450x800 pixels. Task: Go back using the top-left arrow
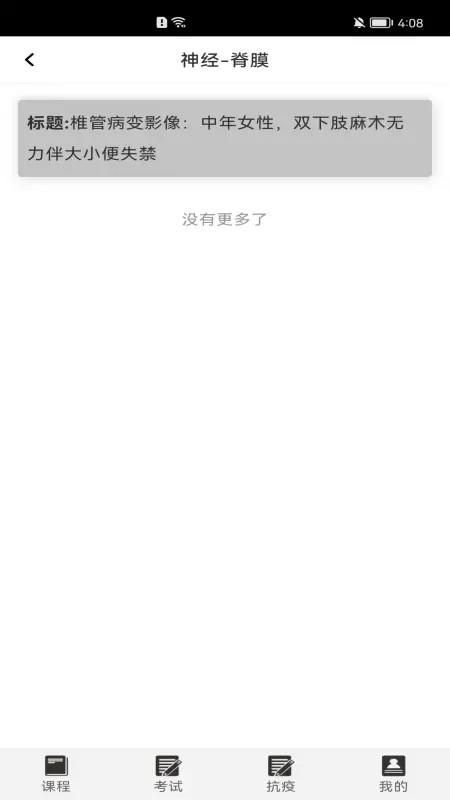pyautogui.click(x=30, y=60)
